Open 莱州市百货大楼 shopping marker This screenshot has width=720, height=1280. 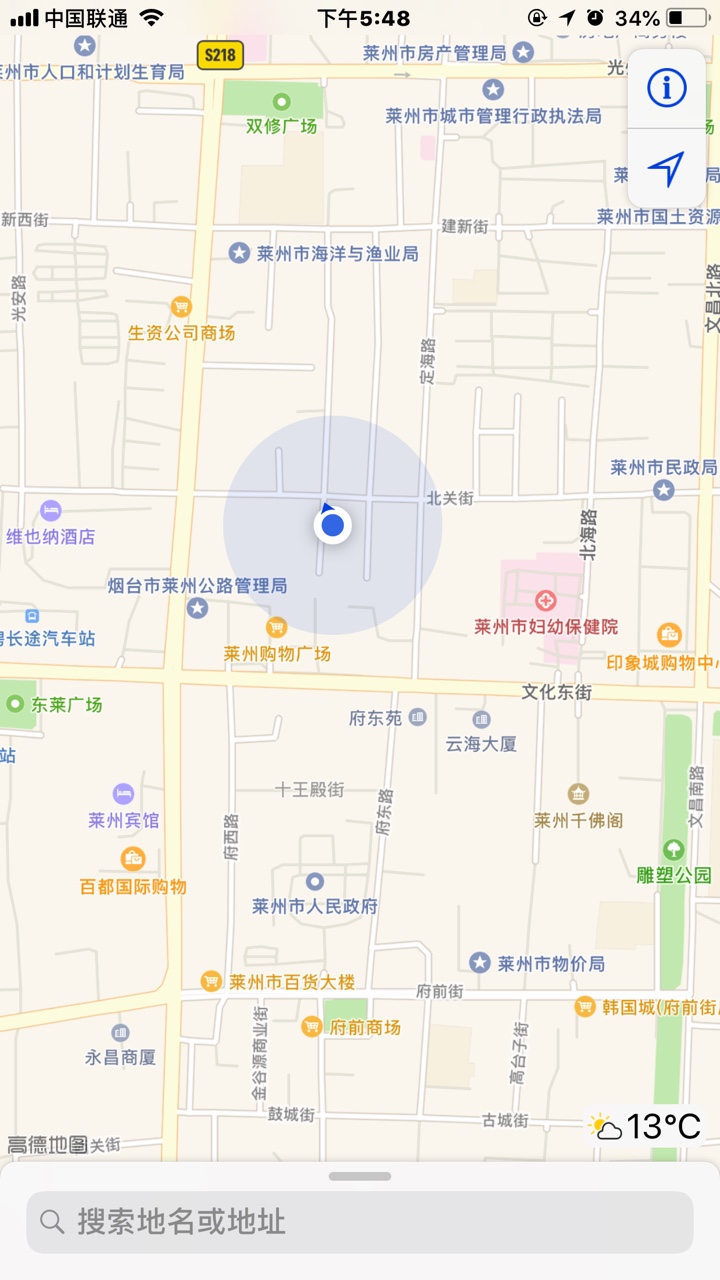click(211, 982)
